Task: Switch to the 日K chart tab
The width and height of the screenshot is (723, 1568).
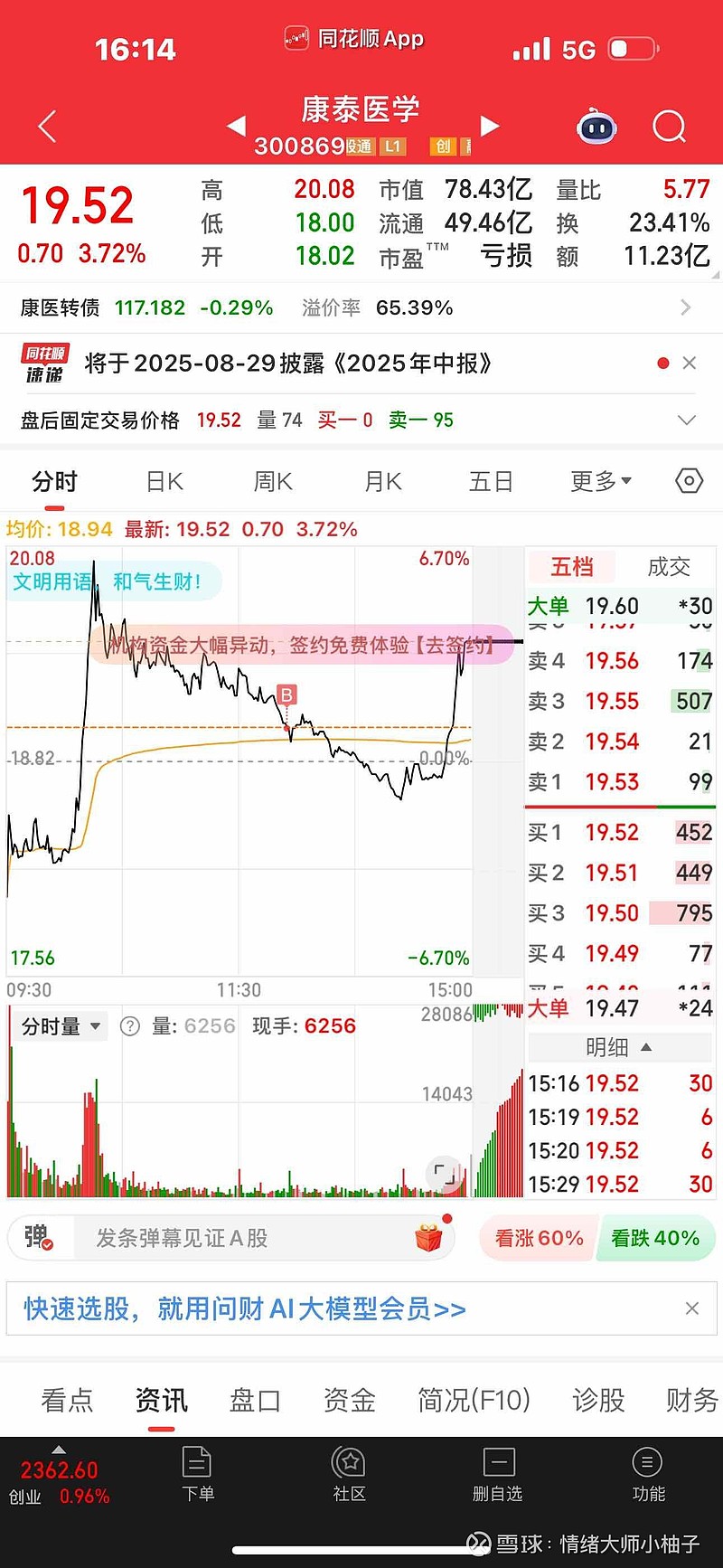Action: pyautogui.click(x=164, y=481)
